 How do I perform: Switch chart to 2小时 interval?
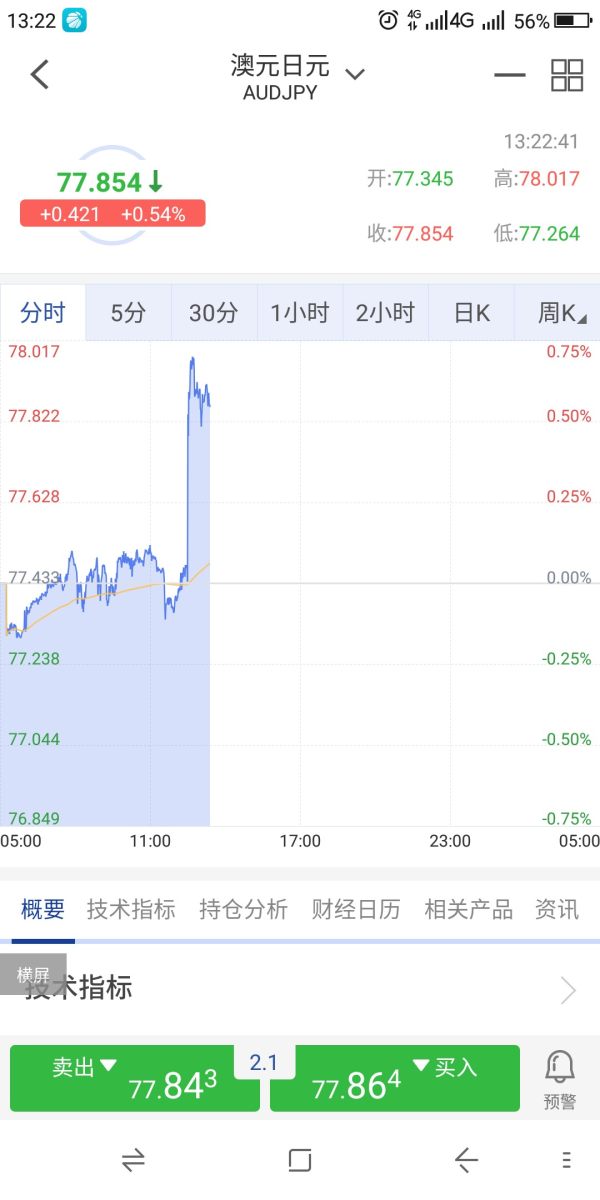click(x=385, y=313)
